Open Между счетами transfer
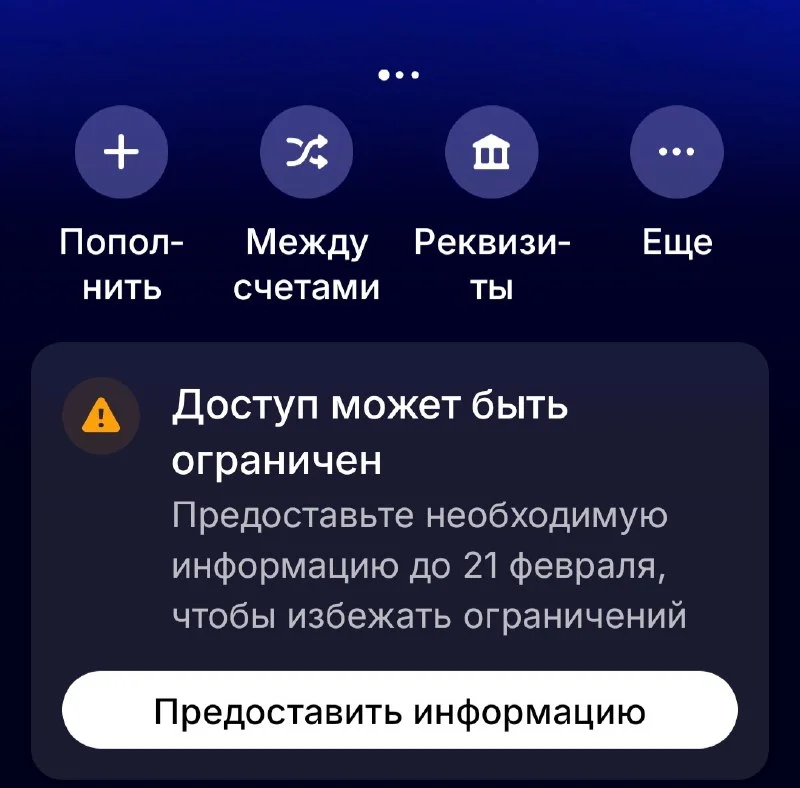 (306, 153)
